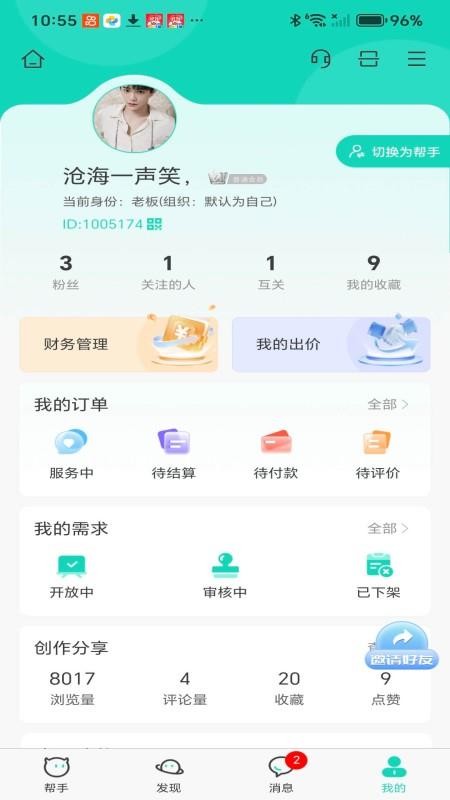Open 待评价 orders
The width and height of the screenshot is (450, 800).
point(378,454)
